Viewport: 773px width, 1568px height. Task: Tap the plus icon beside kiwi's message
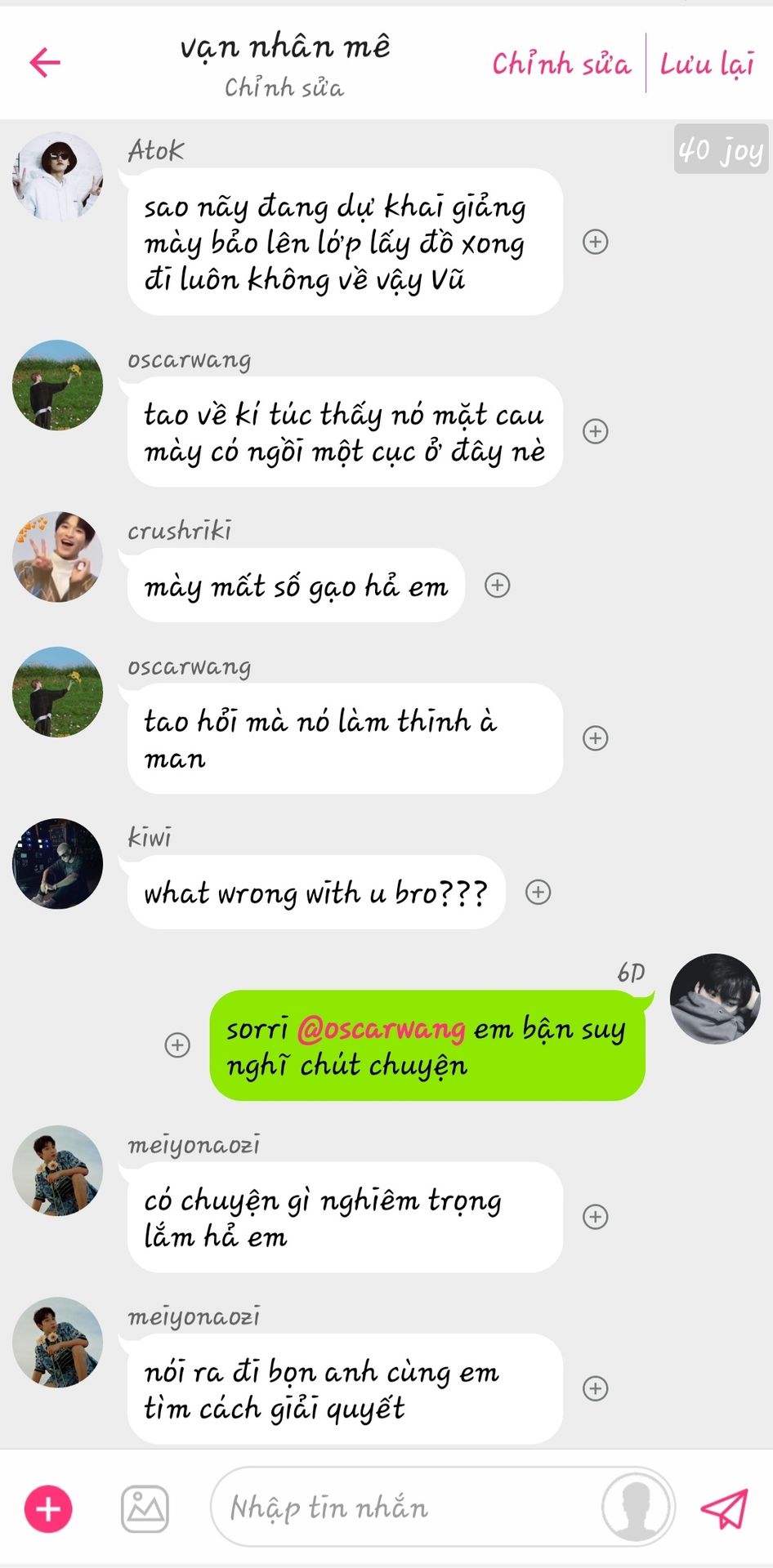pyautogui.click(x=538, y=892)
